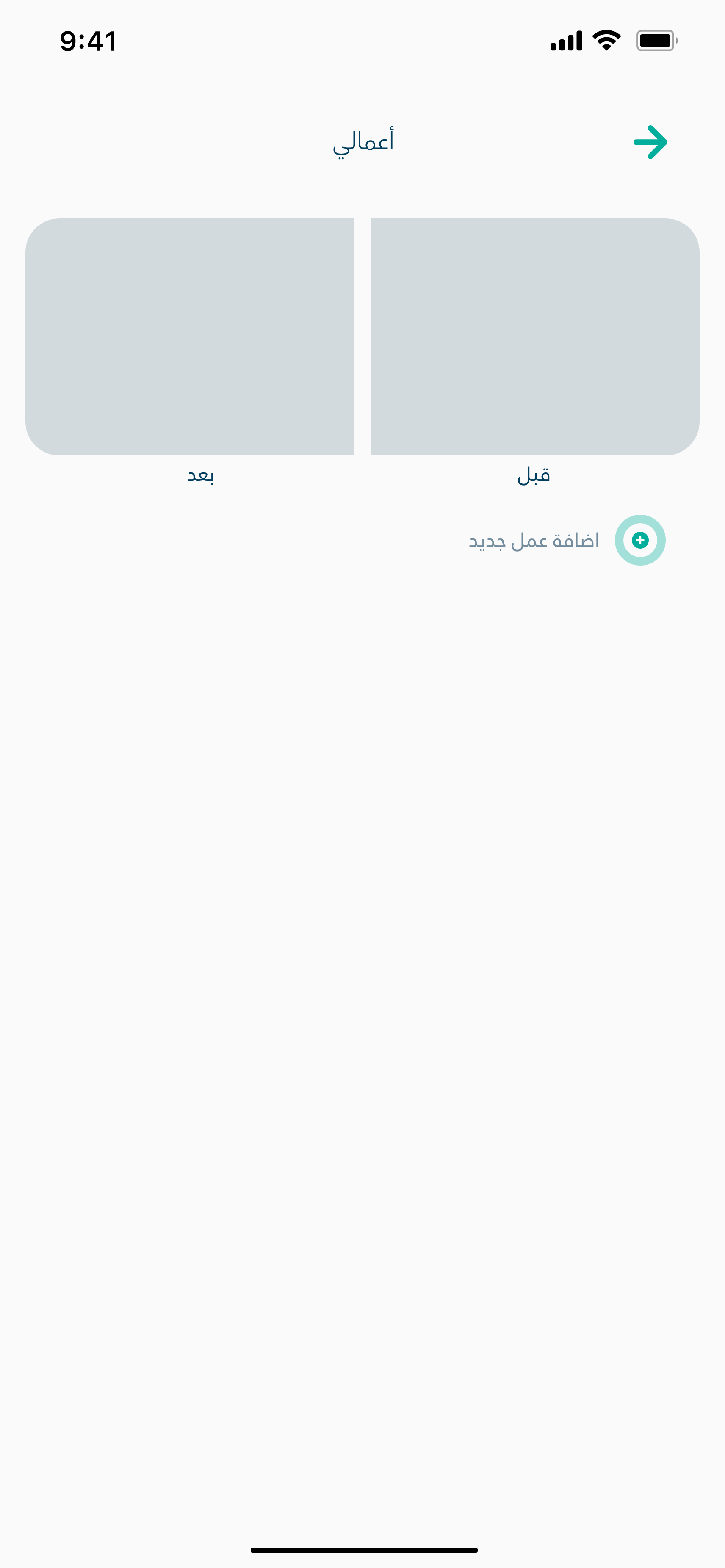Open the 'بعد' (after) image tile
This screenshot has height=1568, width=725.
(x=189, y=337)
